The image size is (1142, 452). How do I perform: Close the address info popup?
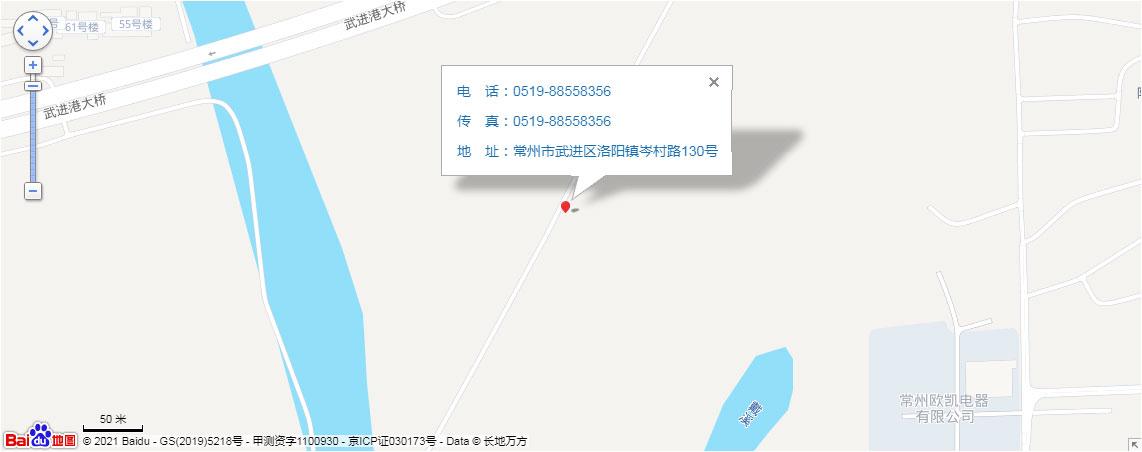pos(714,82)
